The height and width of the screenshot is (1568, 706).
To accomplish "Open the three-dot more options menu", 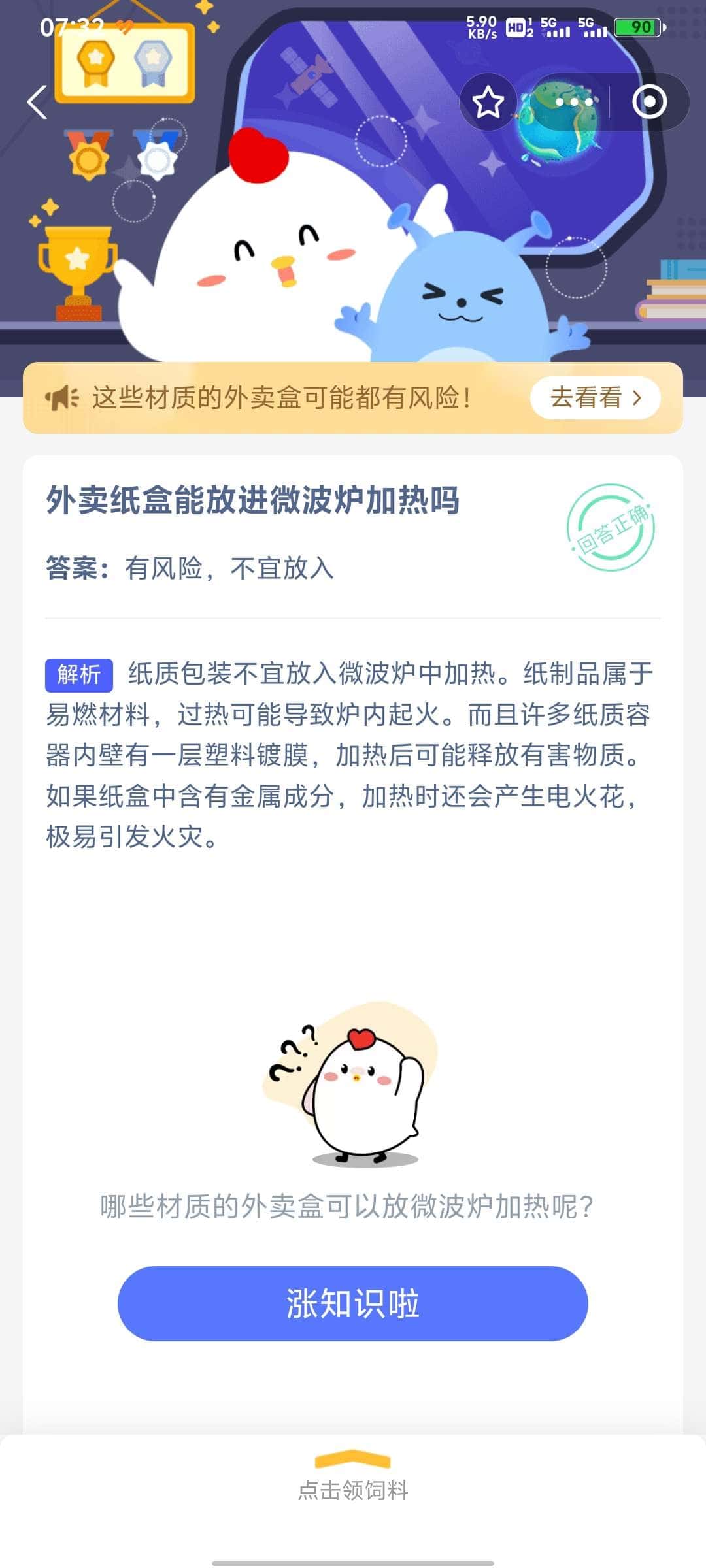I will coord(574,103).
